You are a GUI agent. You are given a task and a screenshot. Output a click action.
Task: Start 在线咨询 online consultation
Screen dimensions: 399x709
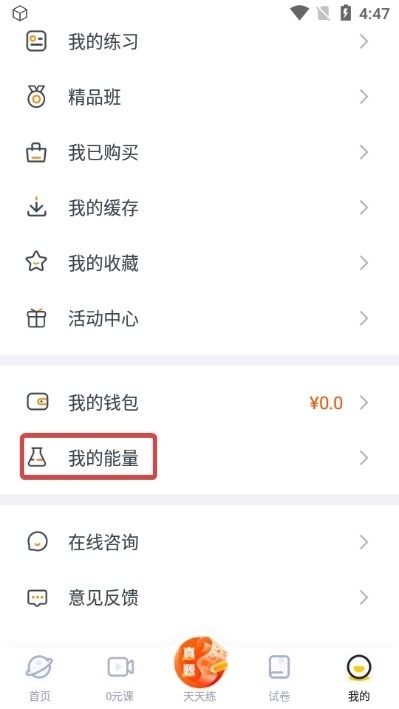pos(200,542)
